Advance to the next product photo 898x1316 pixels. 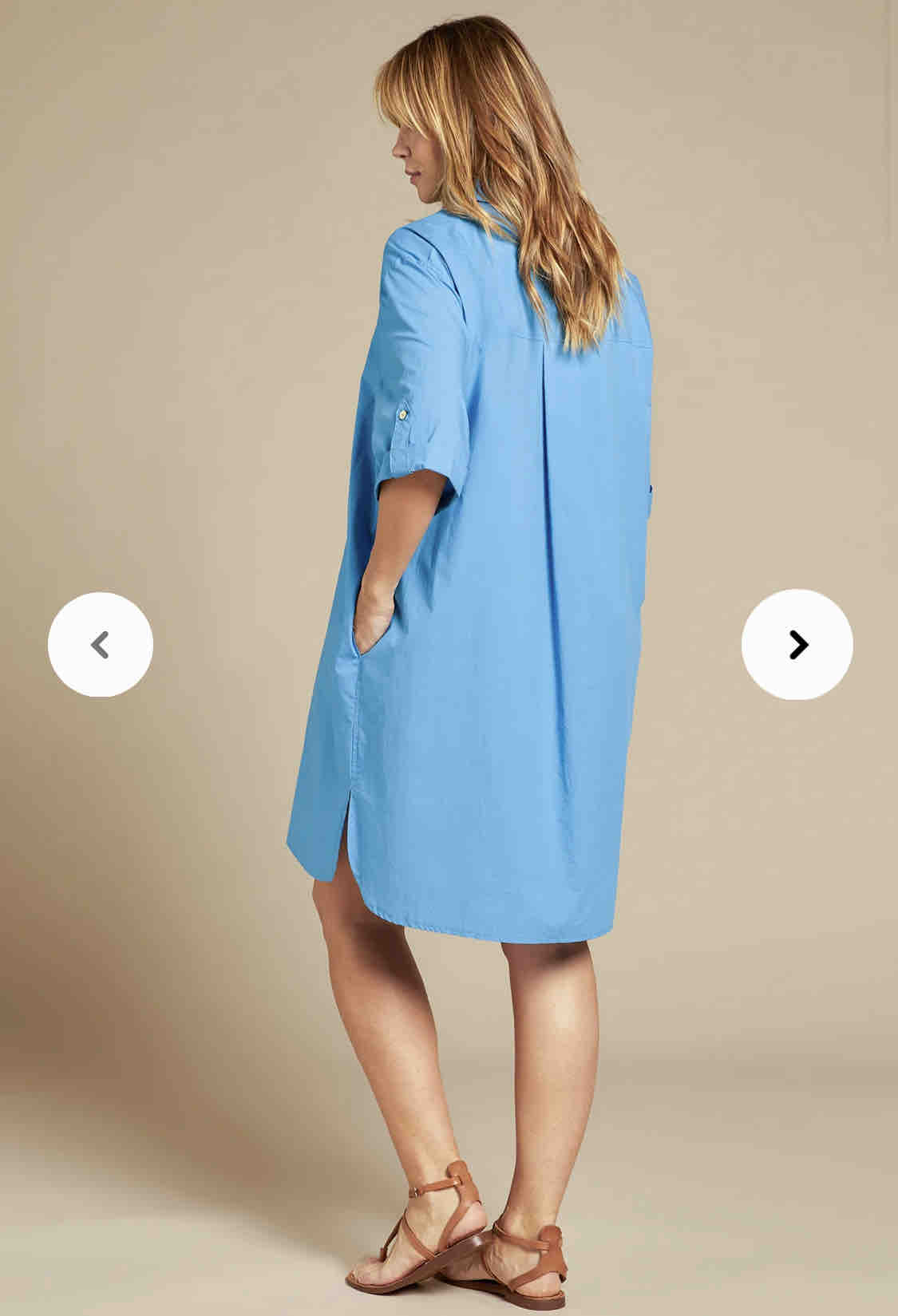pyautogui.click(x=797, y=644)
